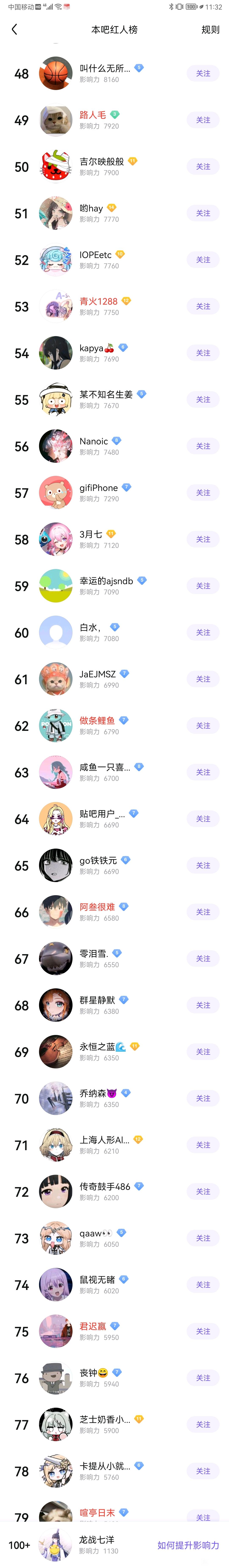Image resolution: width=229 pixels, height=1568 pixels.
Task: Follow user 路人毛
Action: 203,120
